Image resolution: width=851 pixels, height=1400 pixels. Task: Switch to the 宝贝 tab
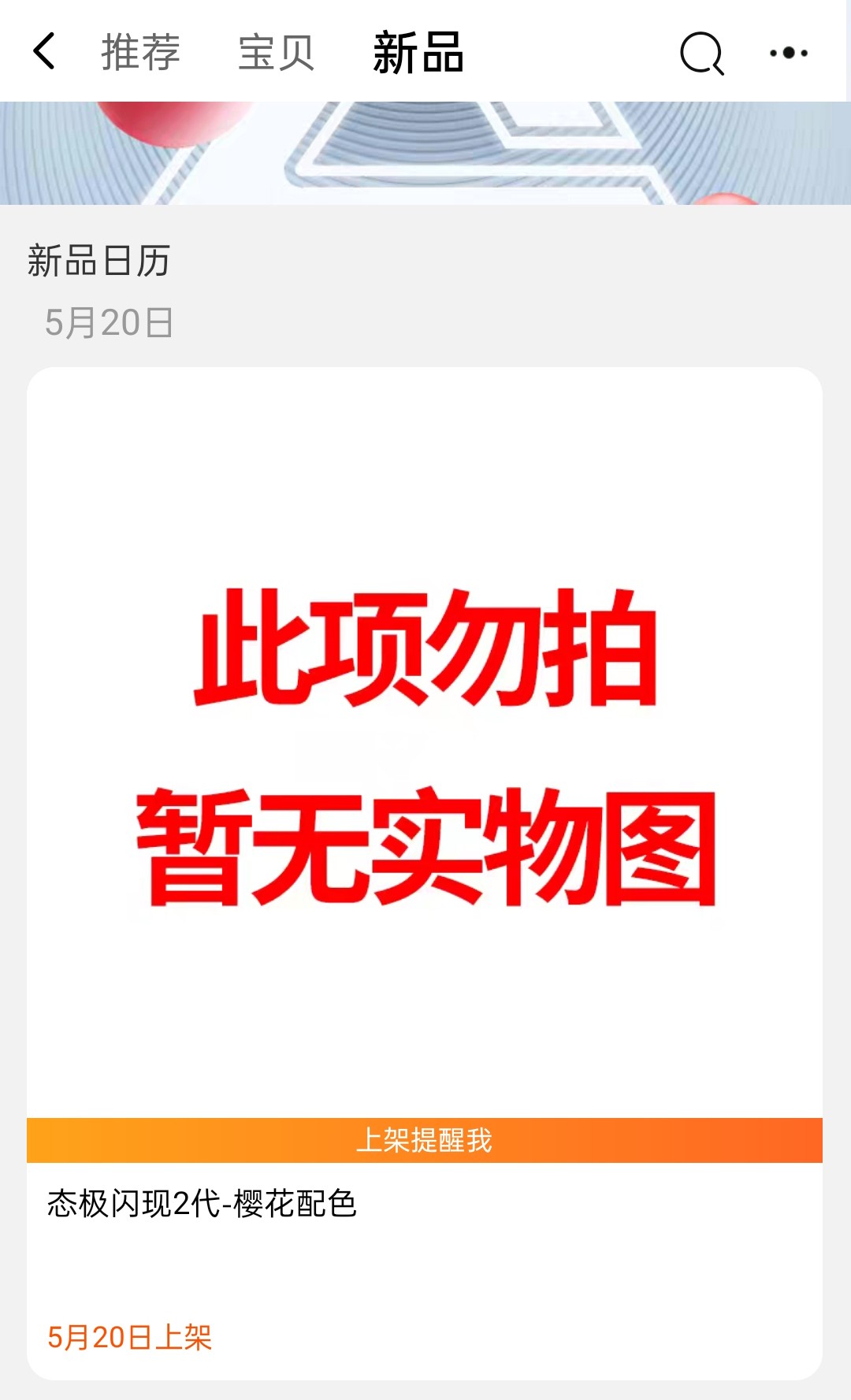tap(276, 53)
